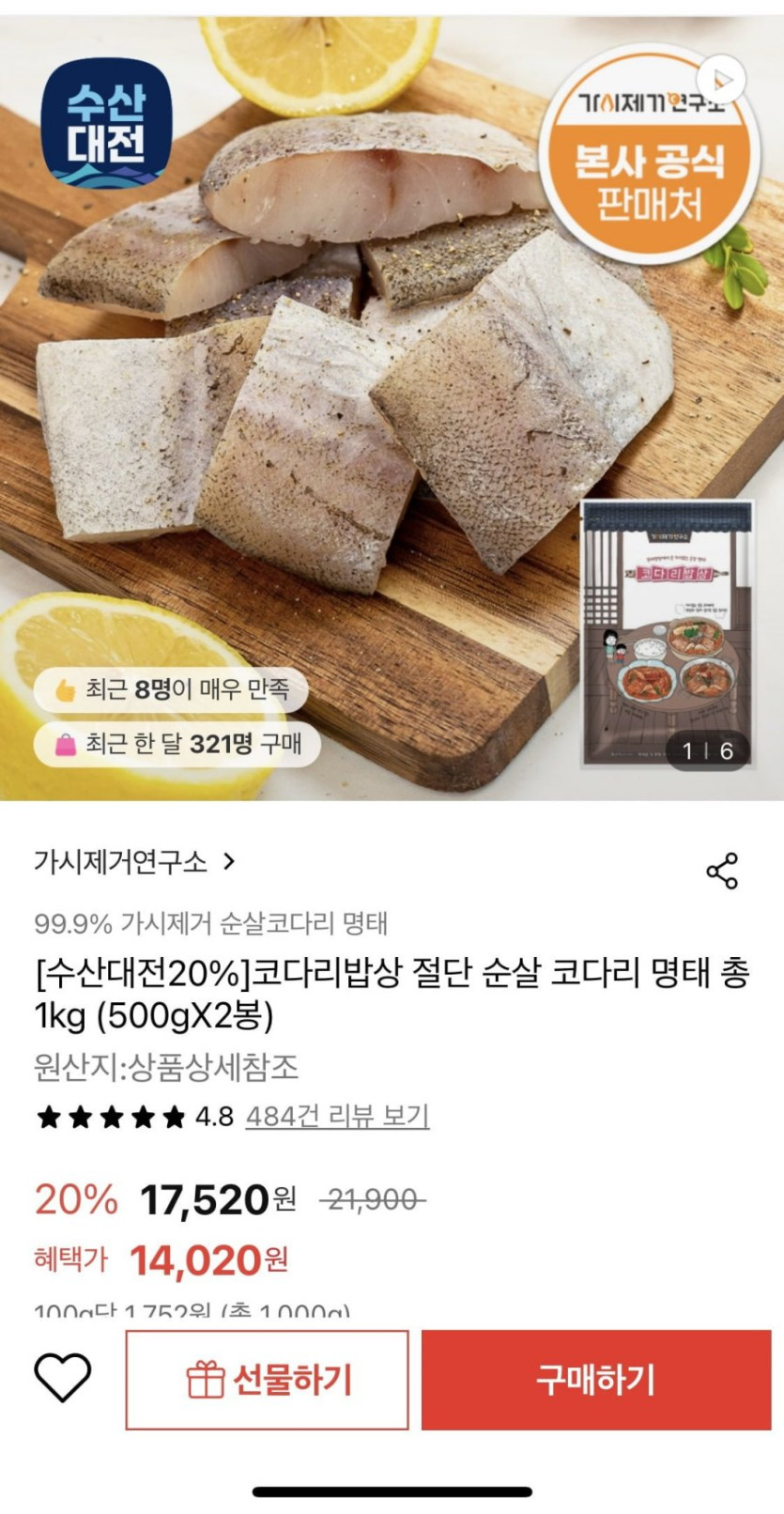Tap 구매하기 to buy now
Screen dimensions: 784x1514
(595, 1380)
